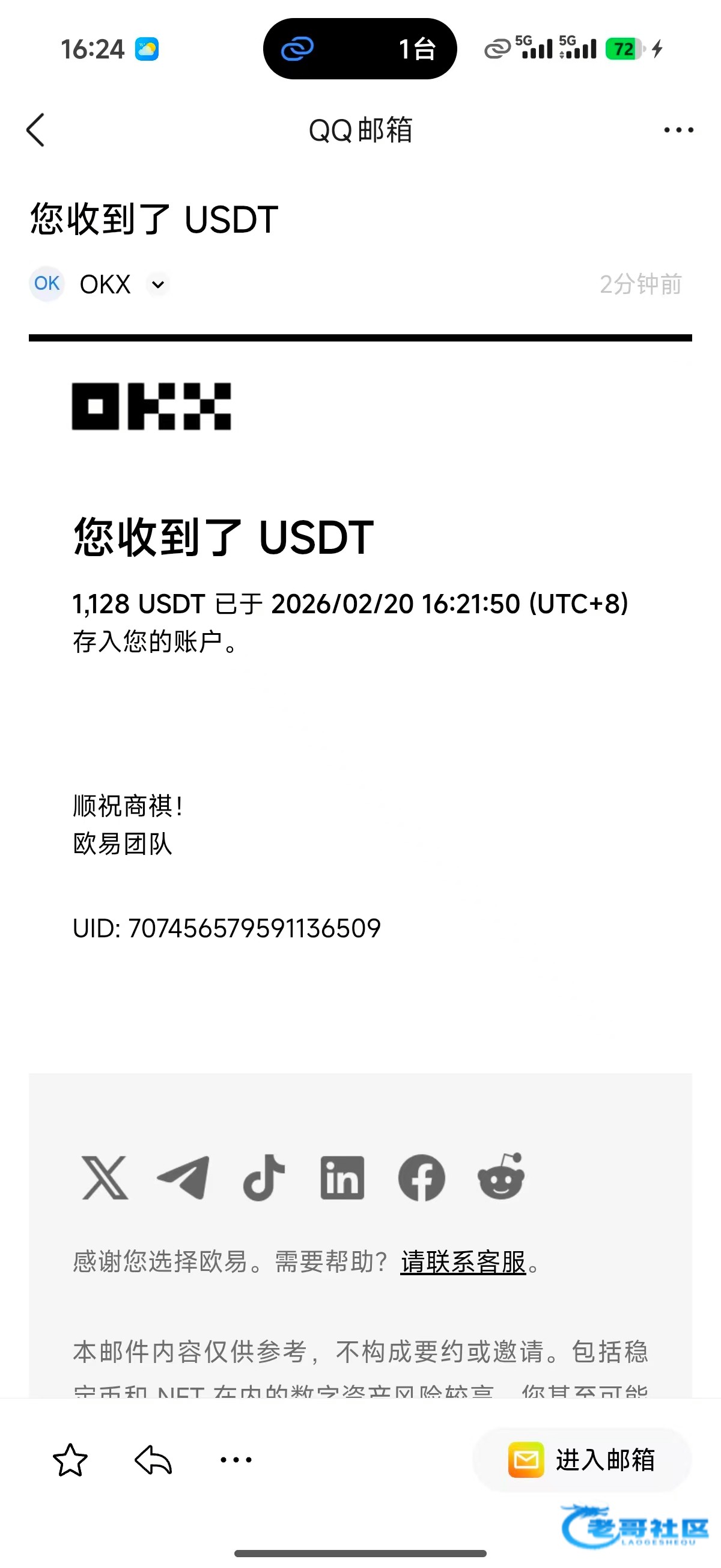Tap the 请联系客服 link
The image size is (721, 1568).
coord(463,1262)
